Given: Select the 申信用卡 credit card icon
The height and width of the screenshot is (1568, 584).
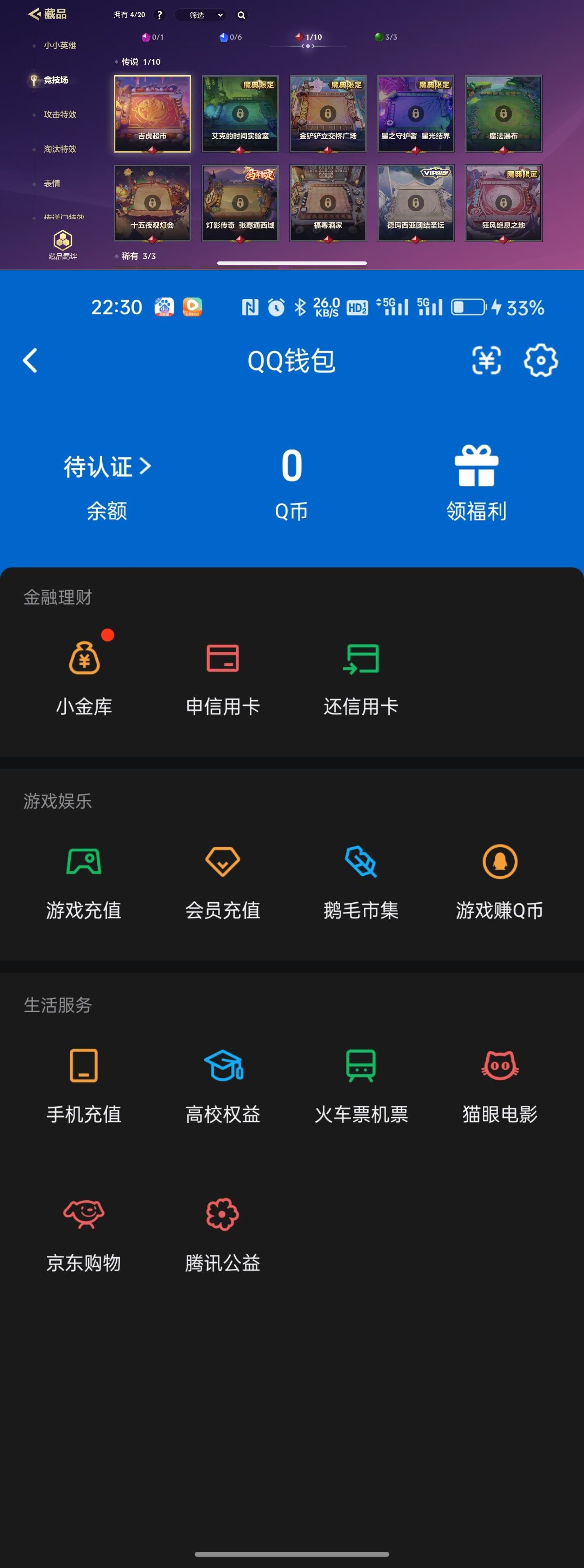Looking at the screenshot, I should pos(223,659).
